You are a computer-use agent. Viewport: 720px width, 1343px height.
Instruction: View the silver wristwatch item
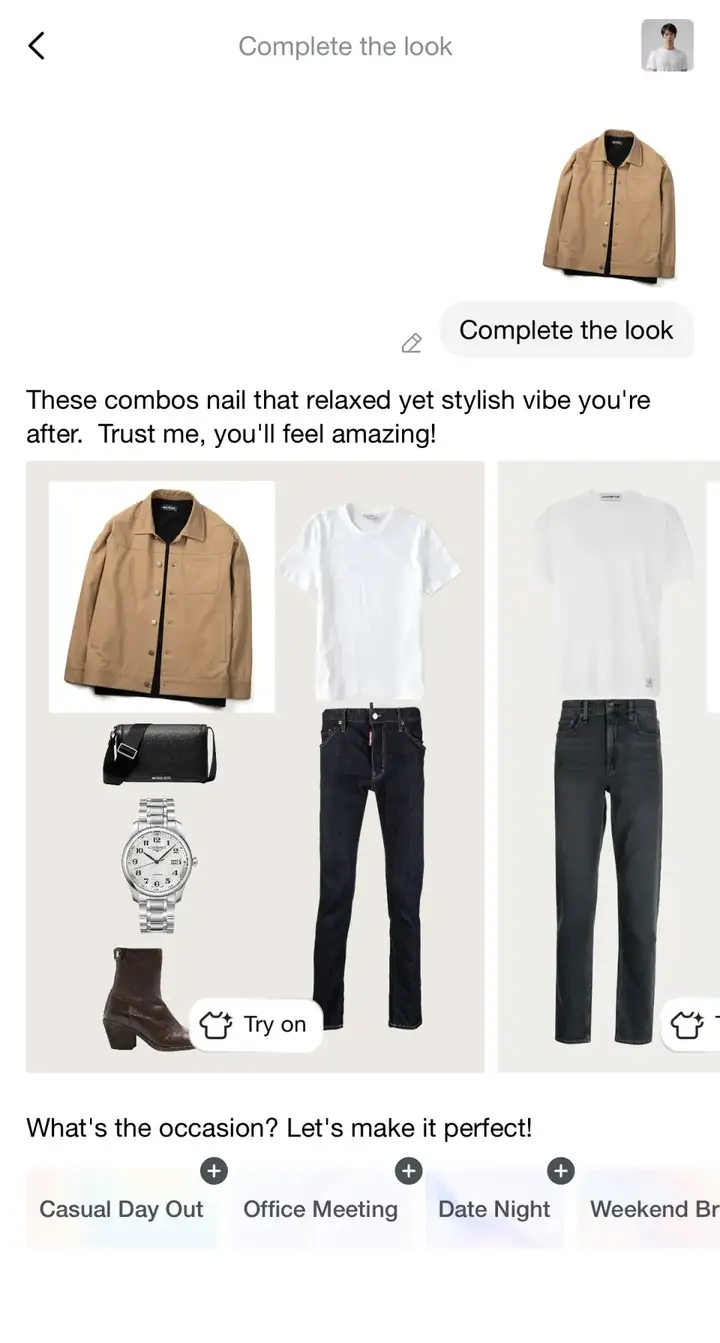pyautogui.click(x=159, y=865)
